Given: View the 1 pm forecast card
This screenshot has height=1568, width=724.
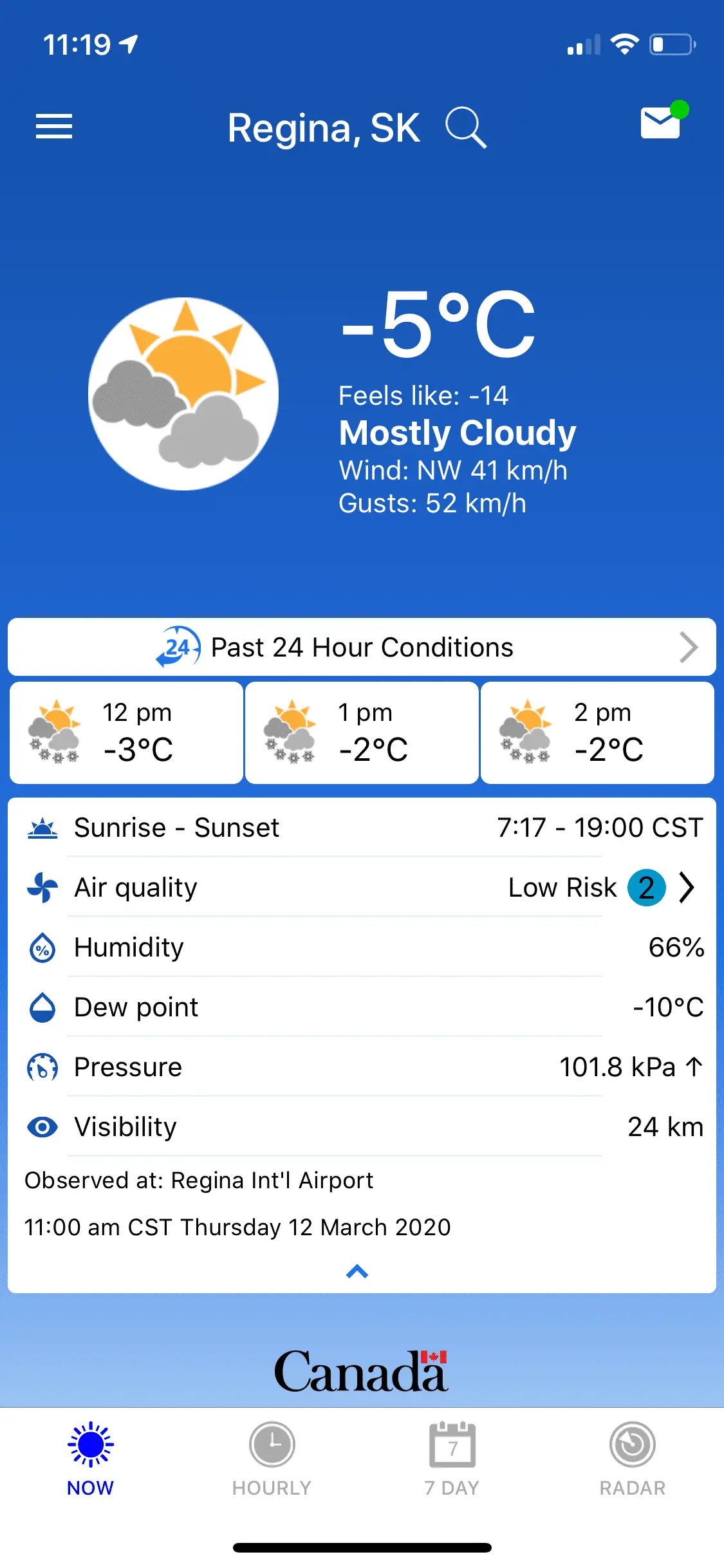Looking at the screenshot, I should tap(362, 733).
